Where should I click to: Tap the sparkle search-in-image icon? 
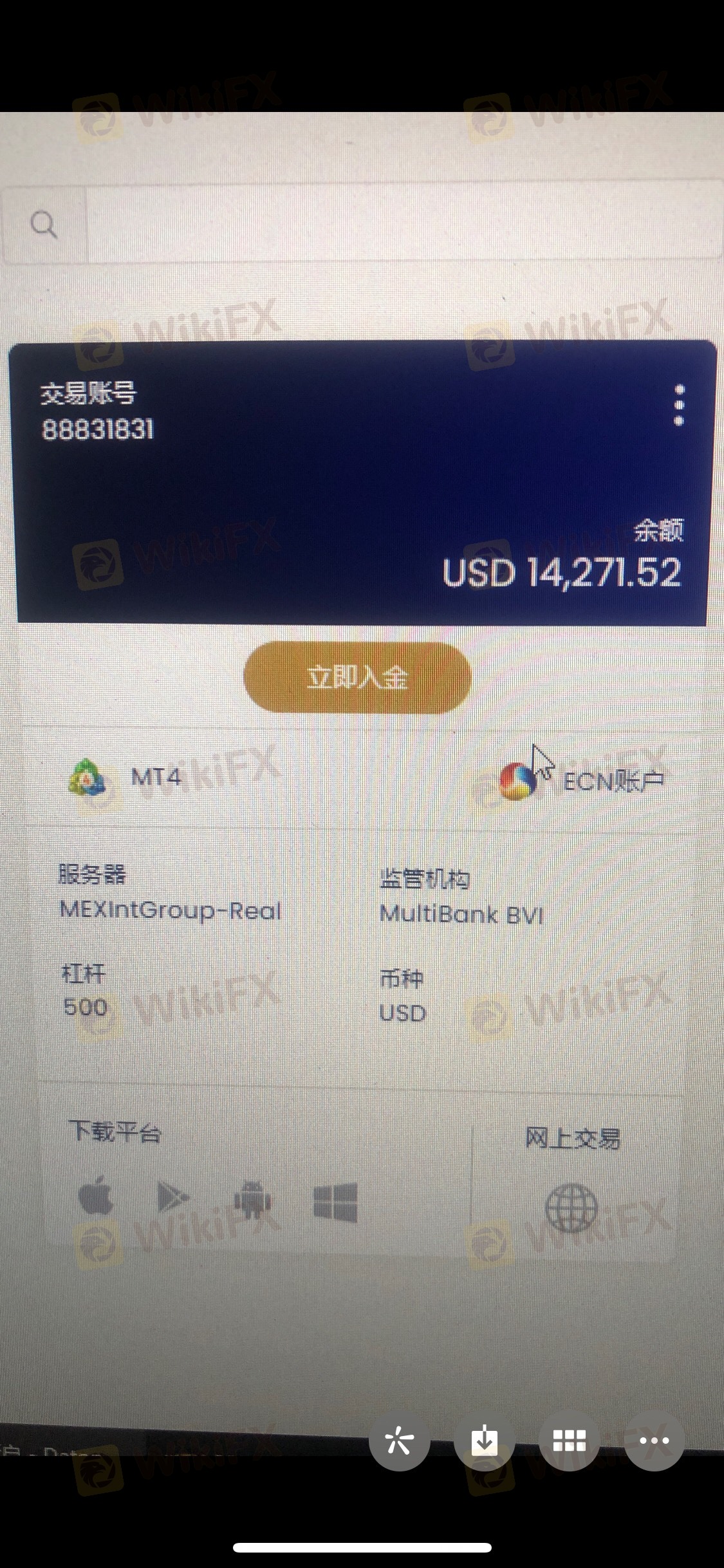tap(399, 1441)
